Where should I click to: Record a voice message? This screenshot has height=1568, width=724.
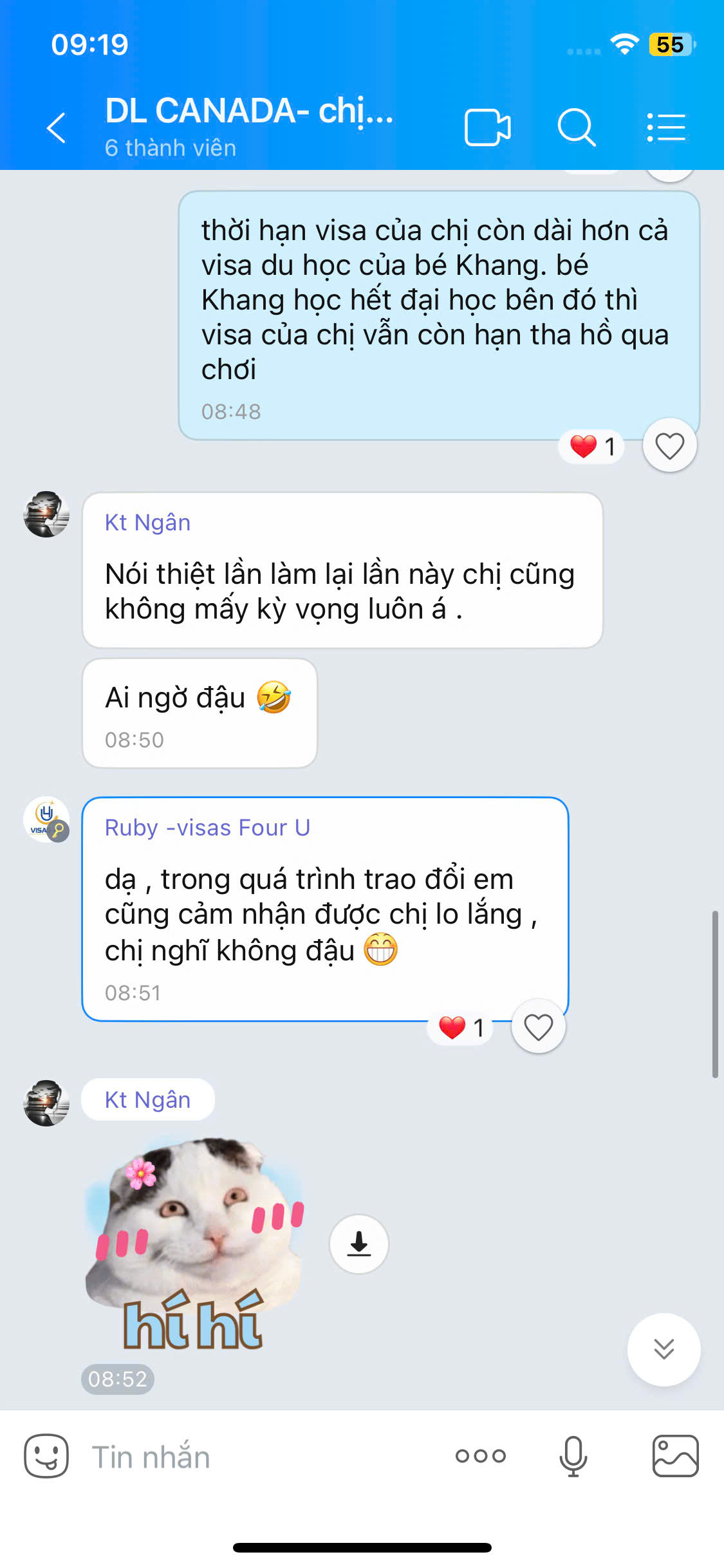573,1456
